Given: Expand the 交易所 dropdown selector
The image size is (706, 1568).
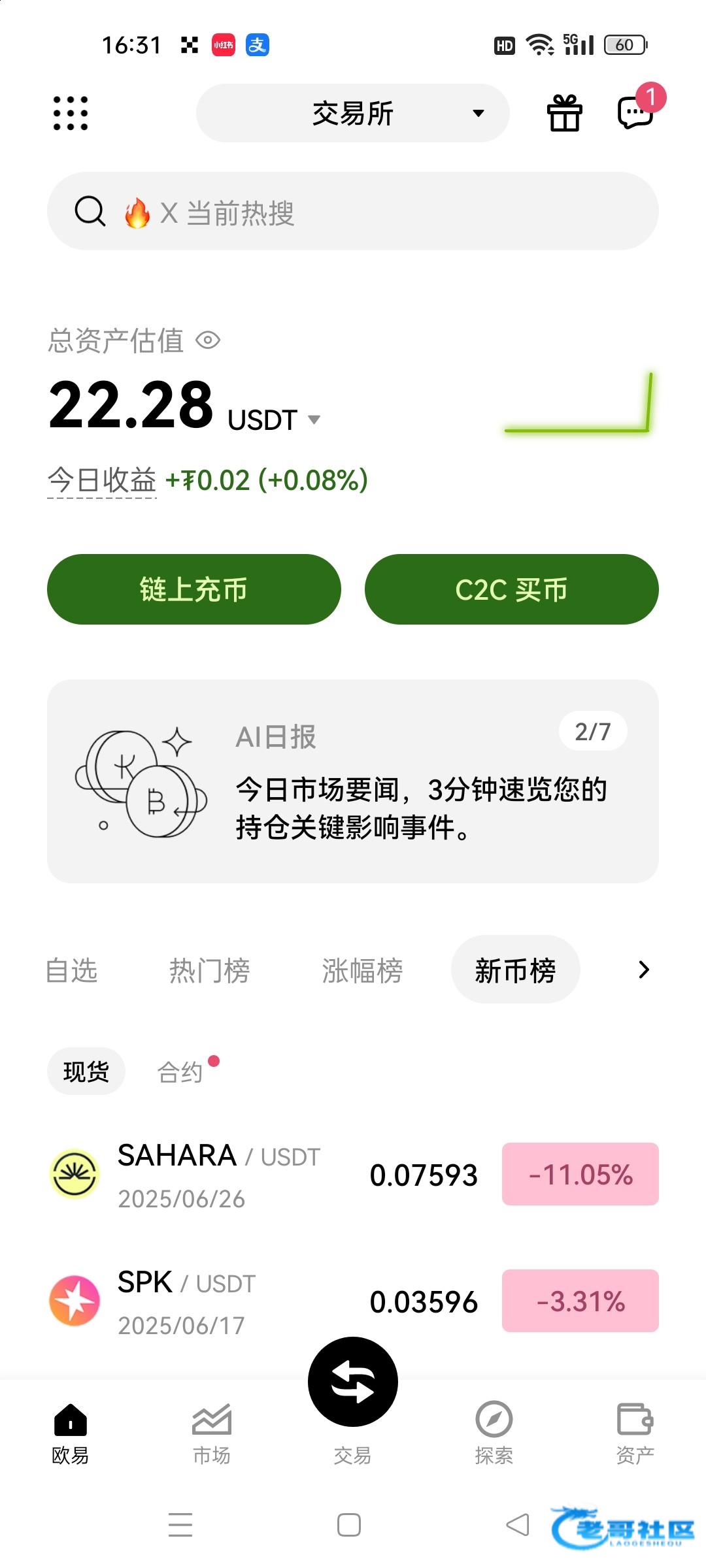Looking at the screenshot, I should tap(353, 113).
